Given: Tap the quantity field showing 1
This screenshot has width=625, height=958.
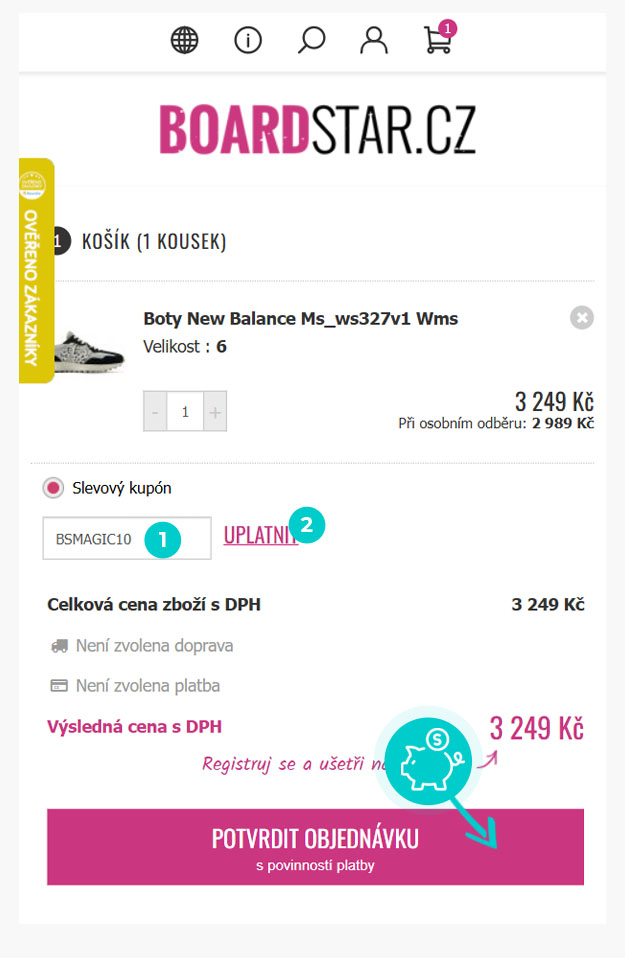Looking at the screenshot, I should 185,412.
